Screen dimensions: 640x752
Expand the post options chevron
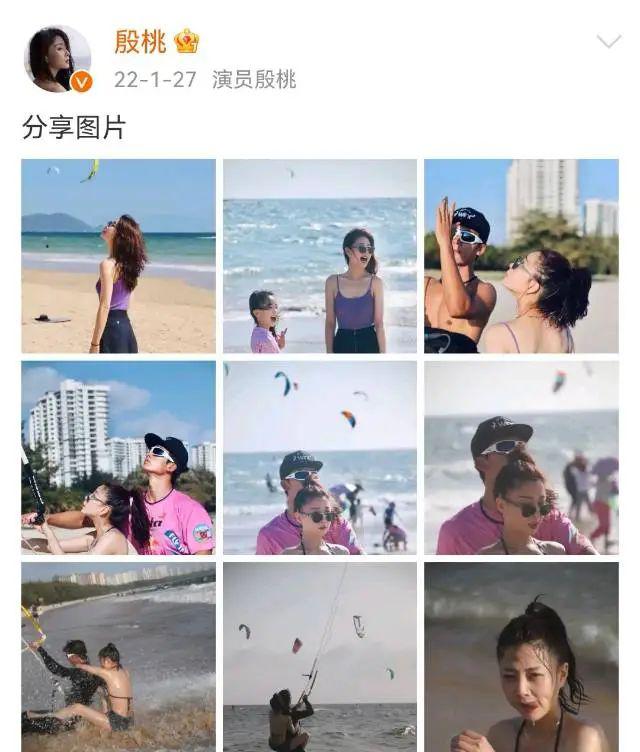pos(608,41)
